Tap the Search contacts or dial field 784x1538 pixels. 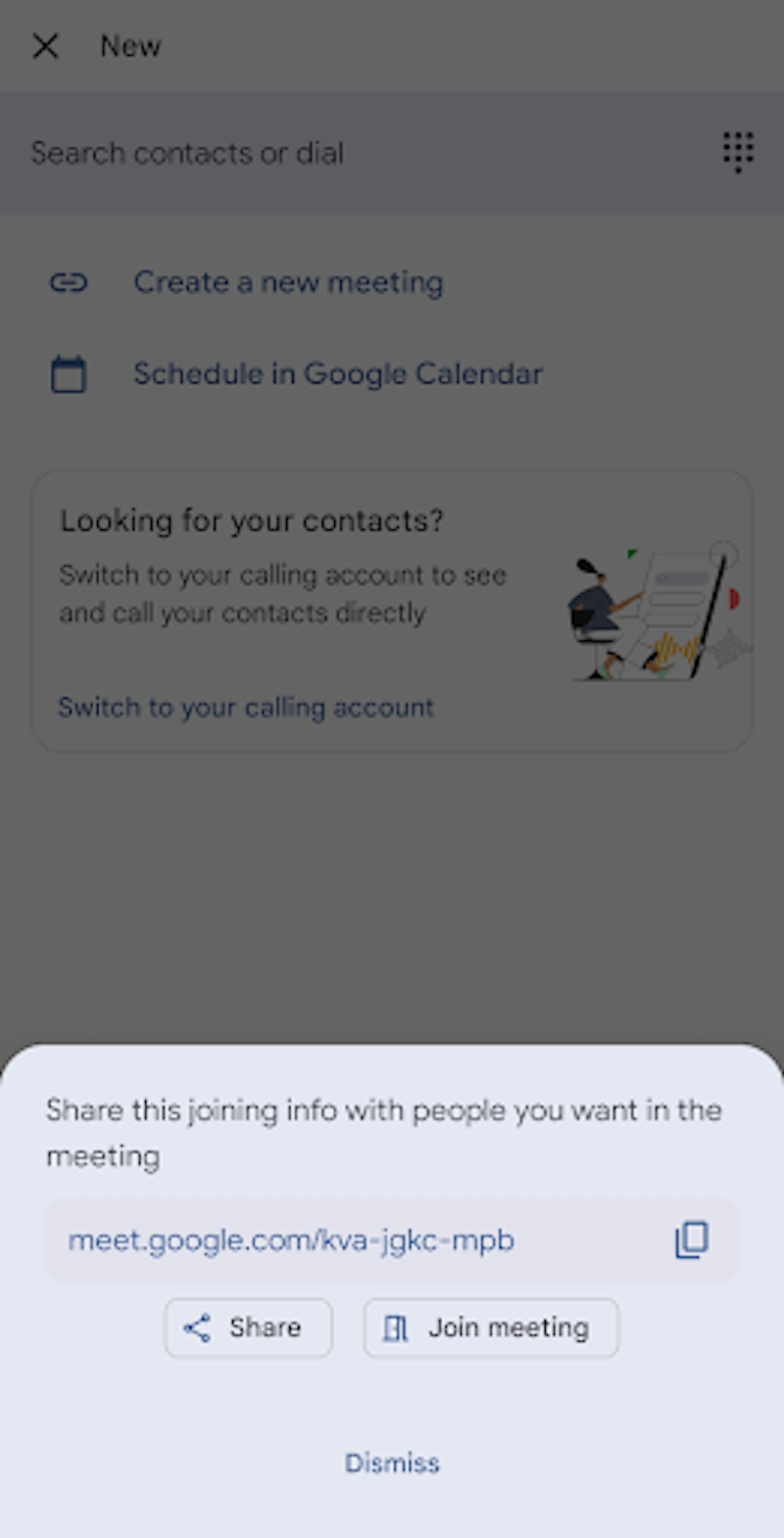coord(294,152)
